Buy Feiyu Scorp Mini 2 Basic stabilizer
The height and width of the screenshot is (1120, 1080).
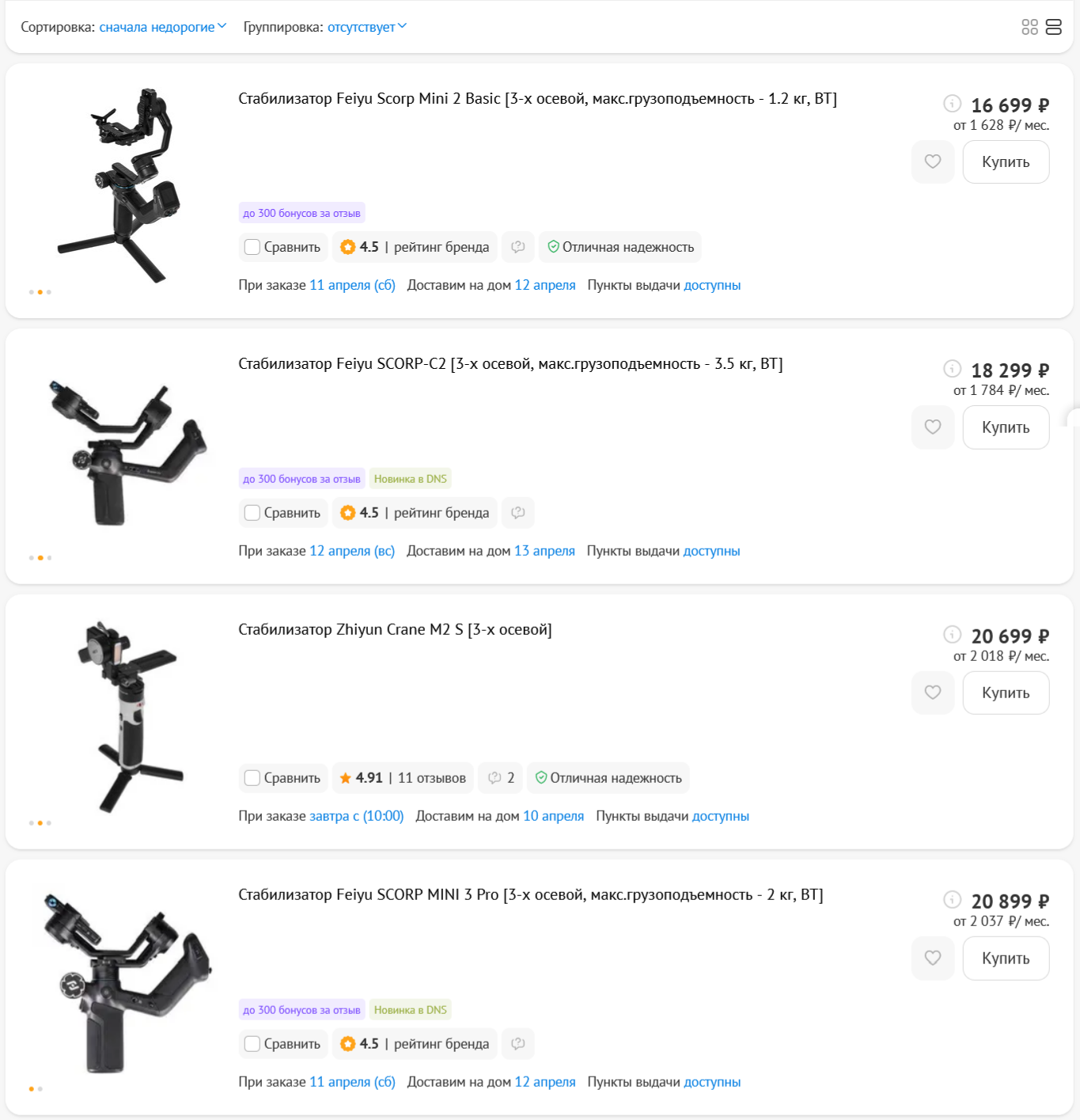pos(1005,161)
